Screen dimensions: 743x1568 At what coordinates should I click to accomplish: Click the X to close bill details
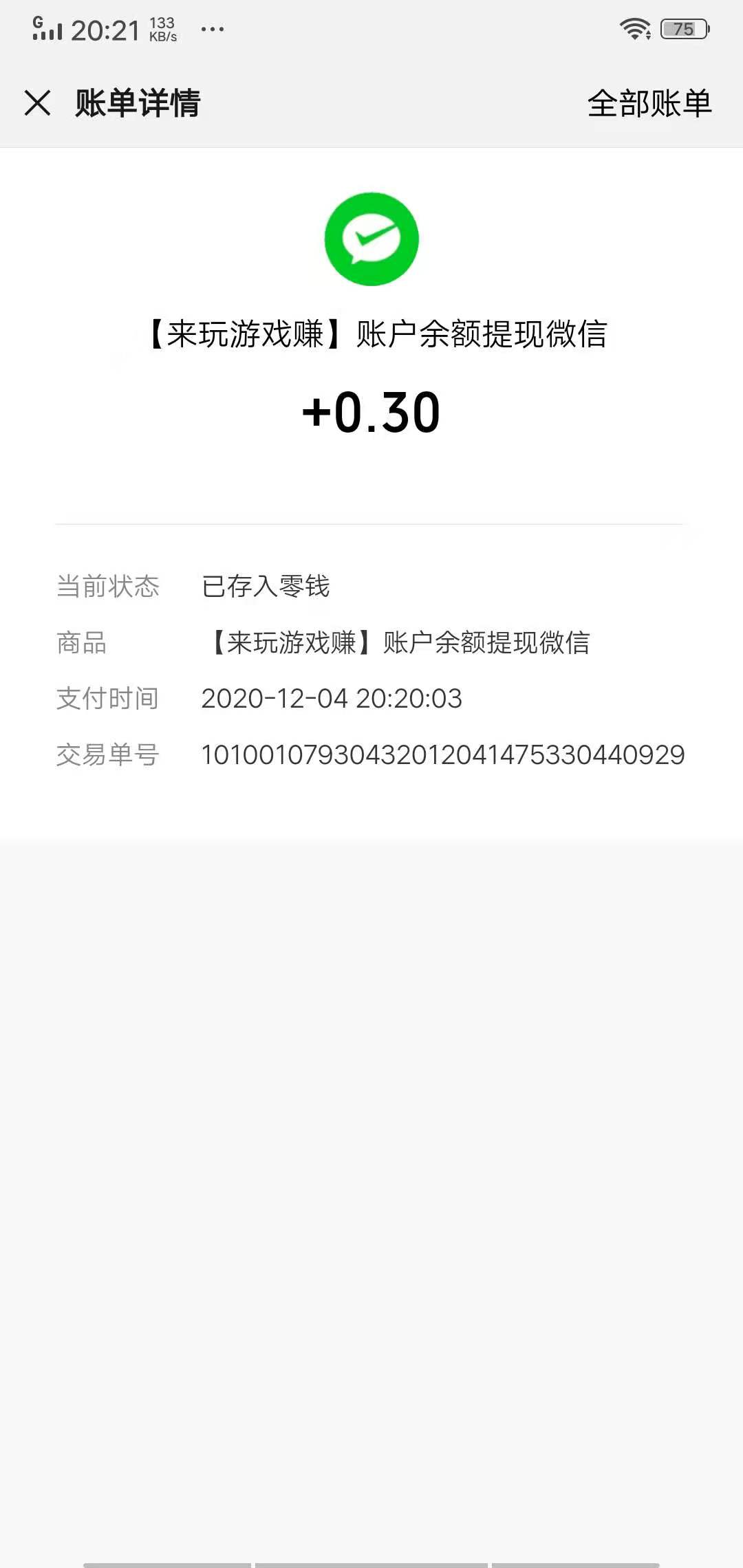(x=37, y=103)
